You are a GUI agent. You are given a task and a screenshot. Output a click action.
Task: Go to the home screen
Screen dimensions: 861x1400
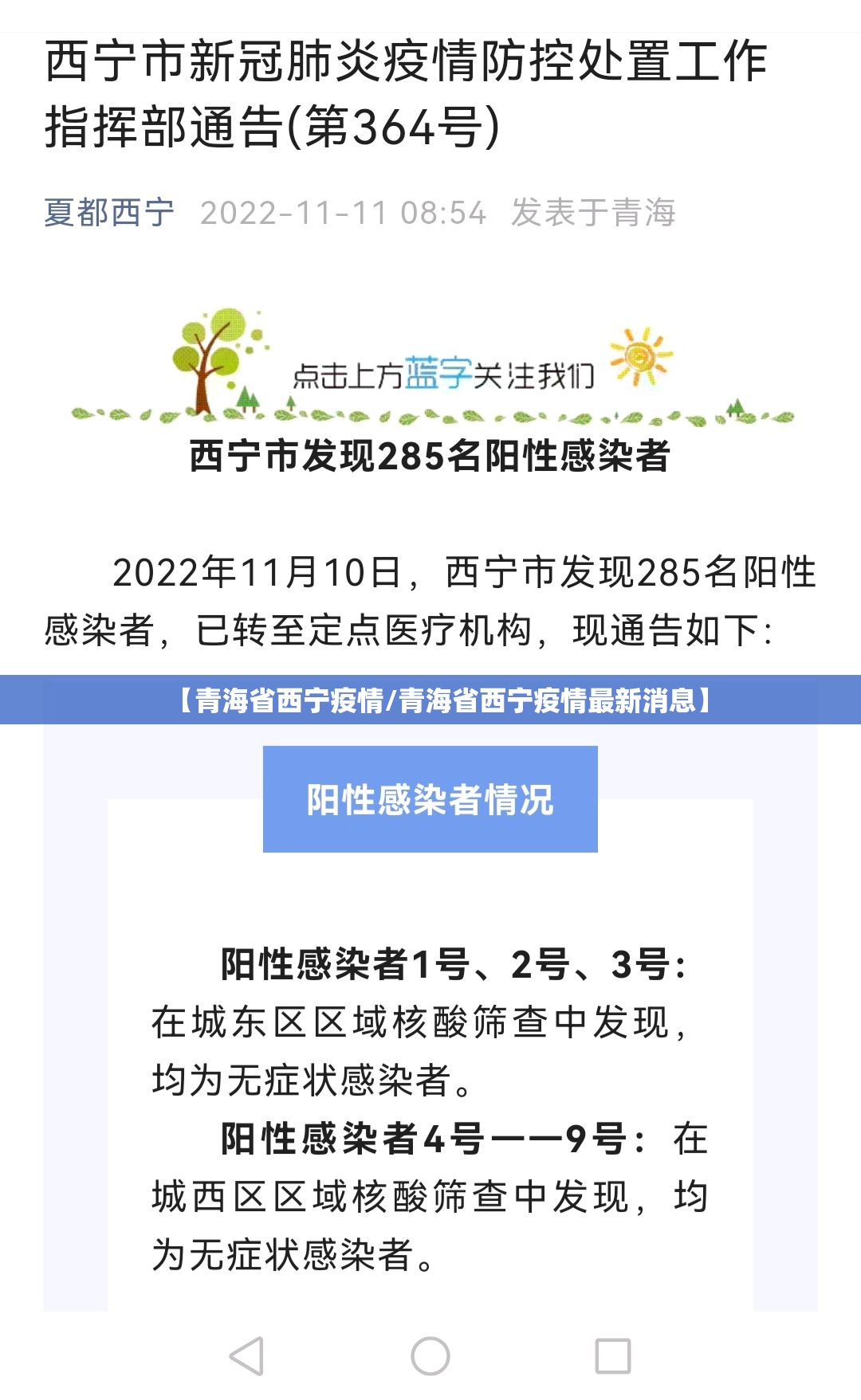[431, 1355]
